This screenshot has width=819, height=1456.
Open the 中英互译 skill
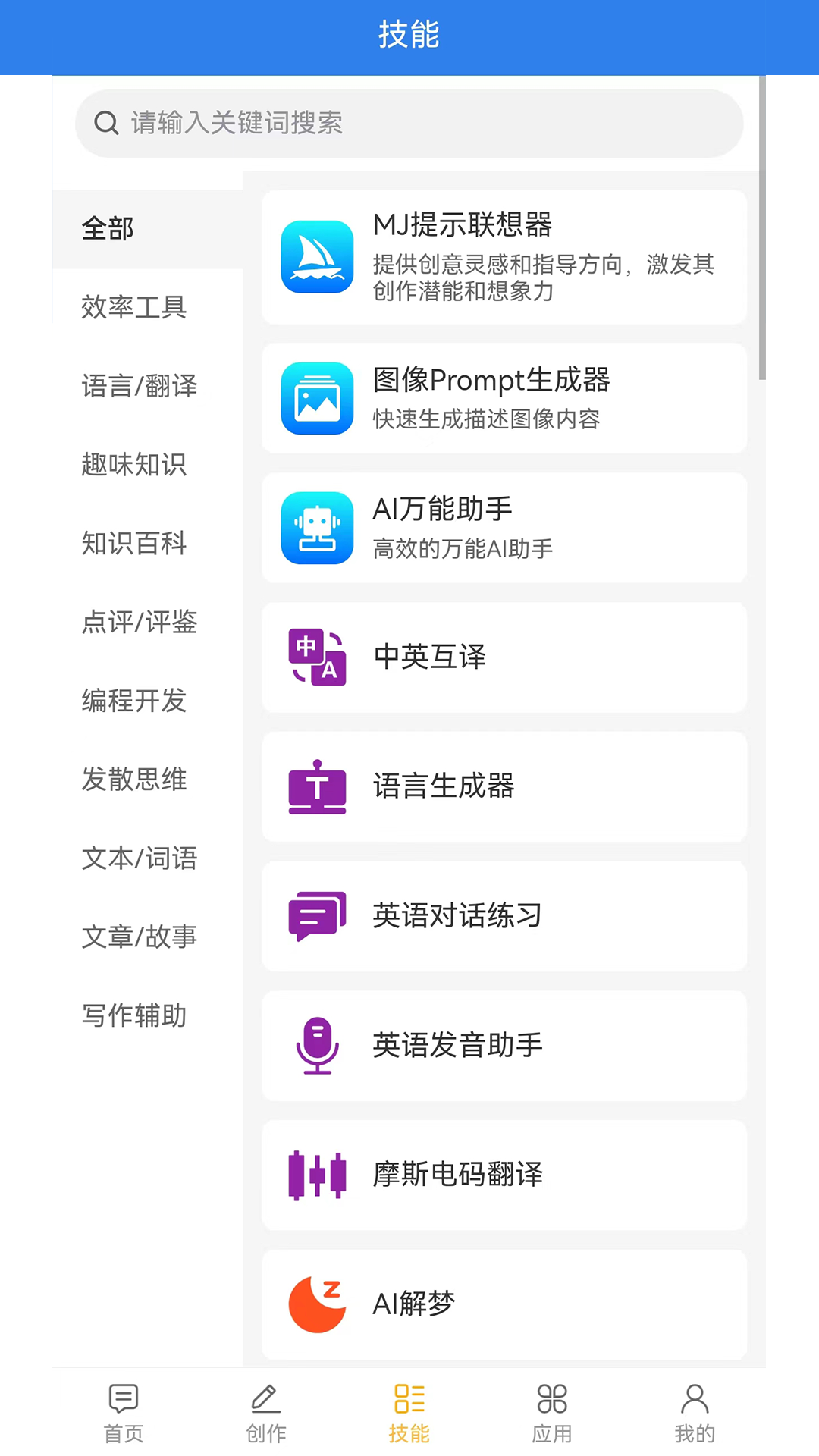tap(504, 657)
